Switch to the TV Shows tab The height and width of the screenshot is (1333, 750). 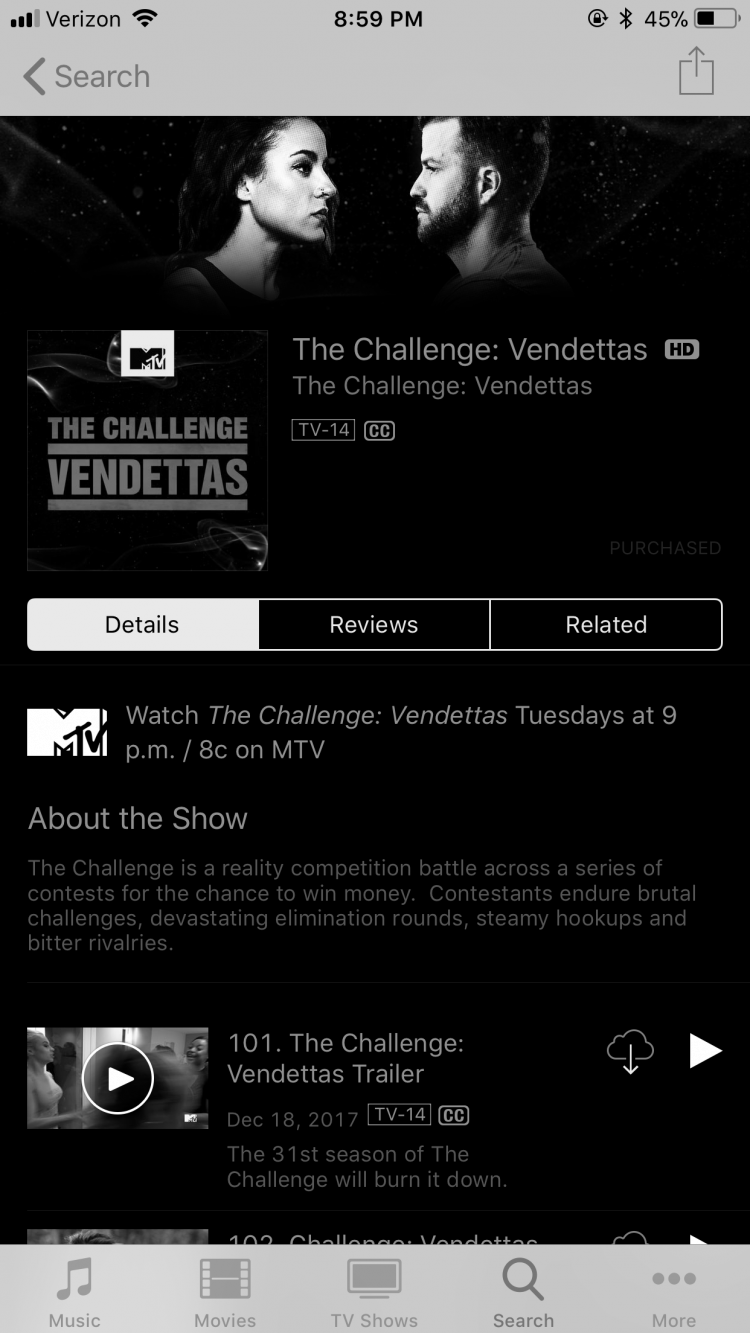pos(374,1293)
